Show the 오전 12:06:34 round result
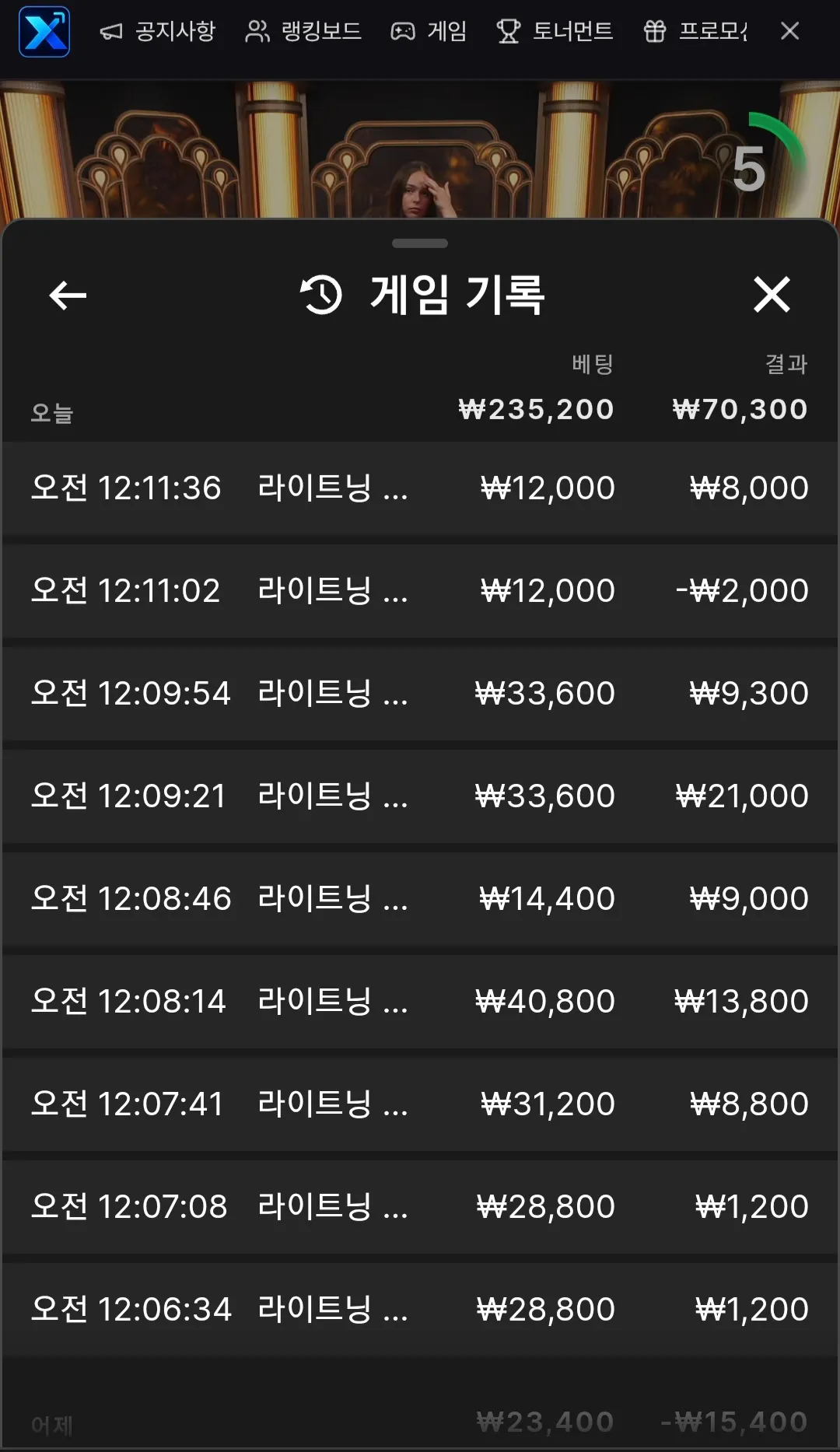Viewport: 840px width, 1452px height. click(420, 1310)
